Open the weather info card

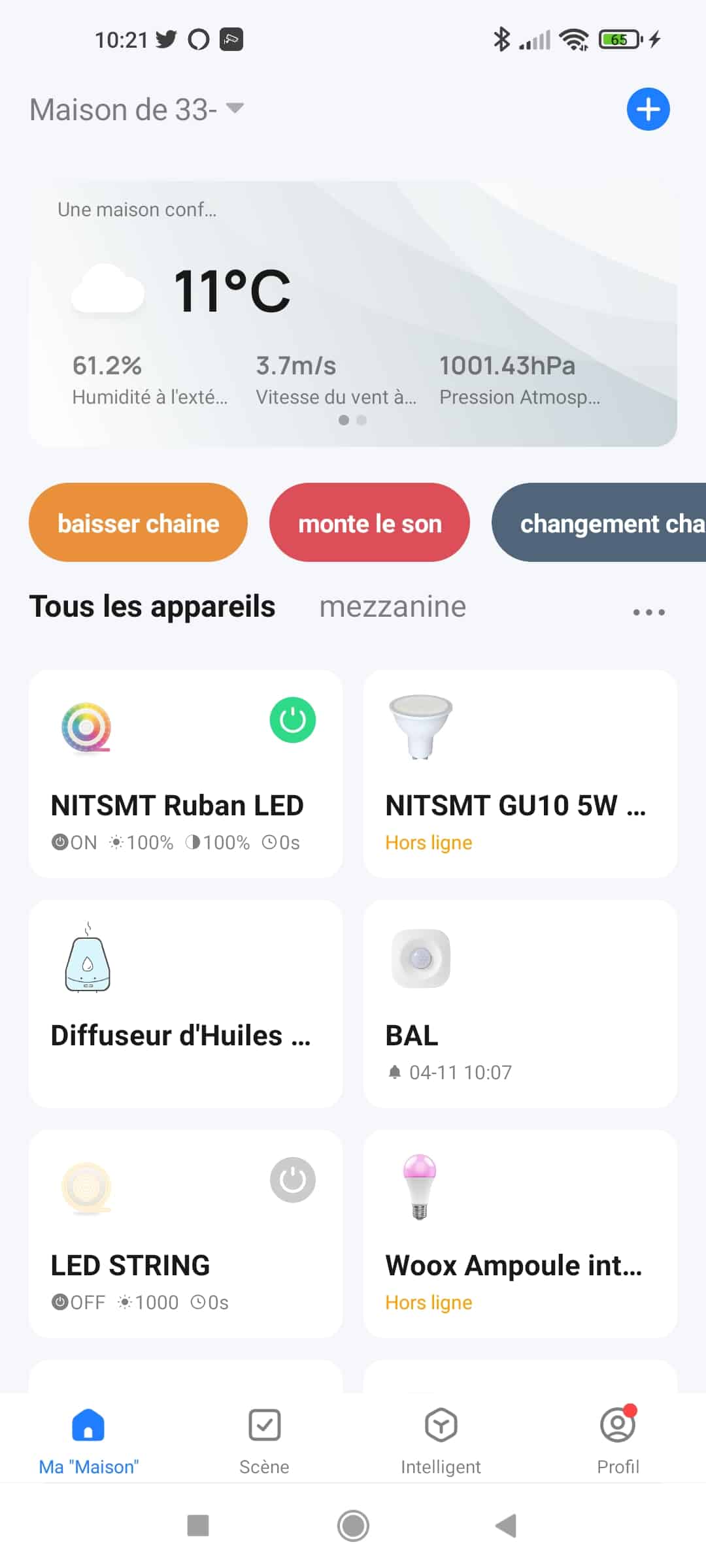click(x=352, y=314)
